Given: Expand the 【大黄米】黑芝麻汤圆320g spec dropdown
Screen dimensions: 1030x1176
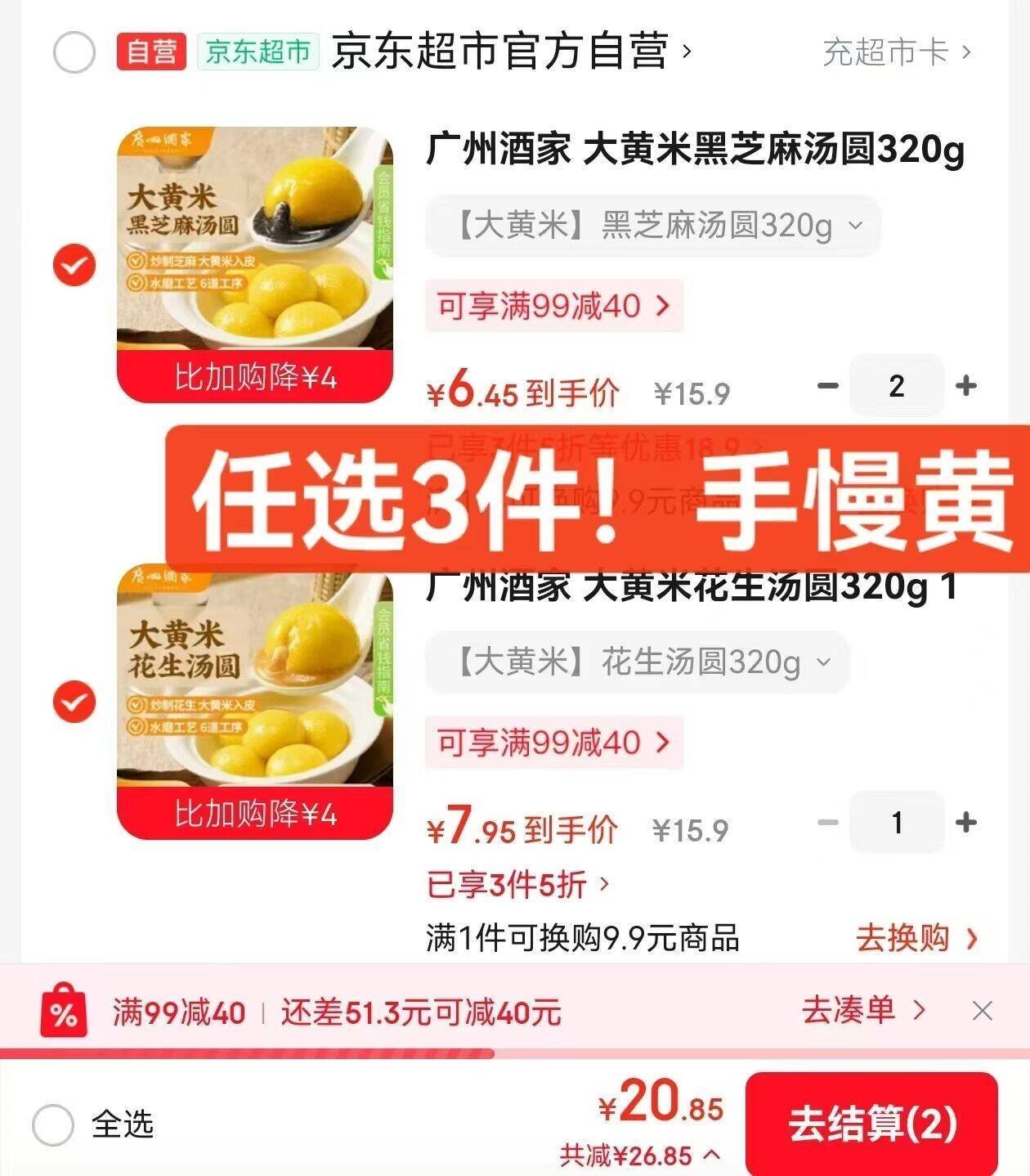Looking at the screenshot, I should pyautogui.click(x=652, y=225).
